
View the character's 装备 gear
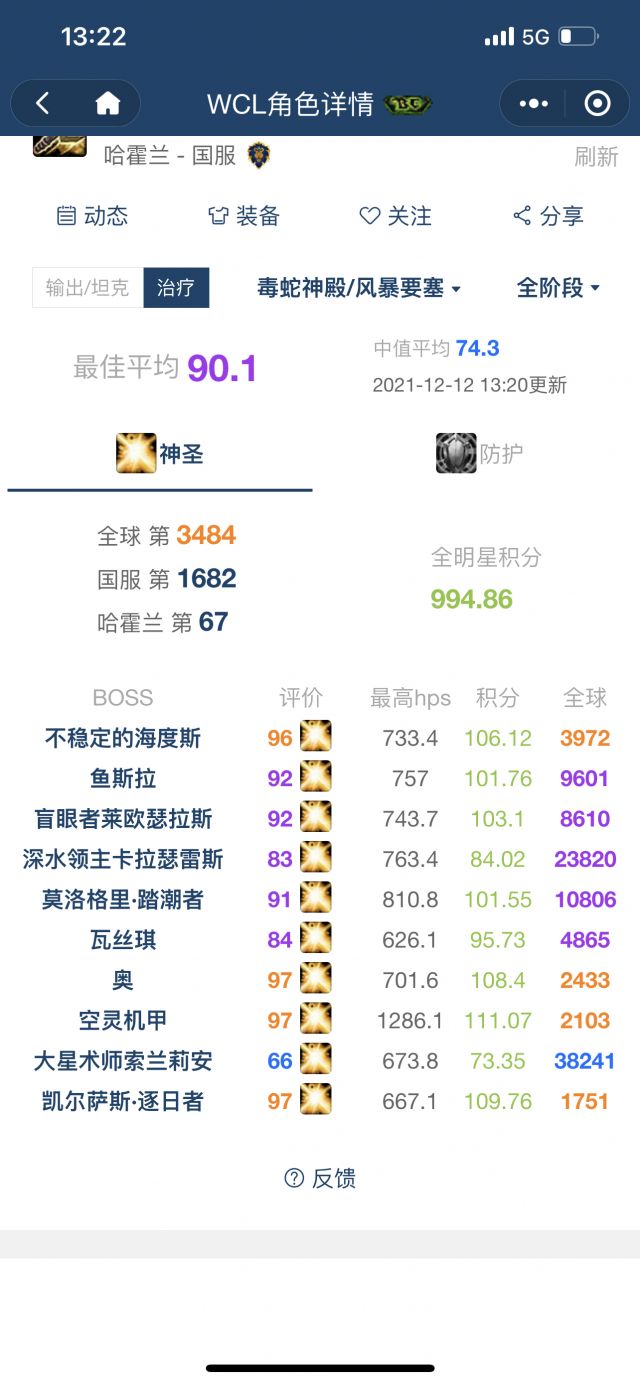[244, 216]
